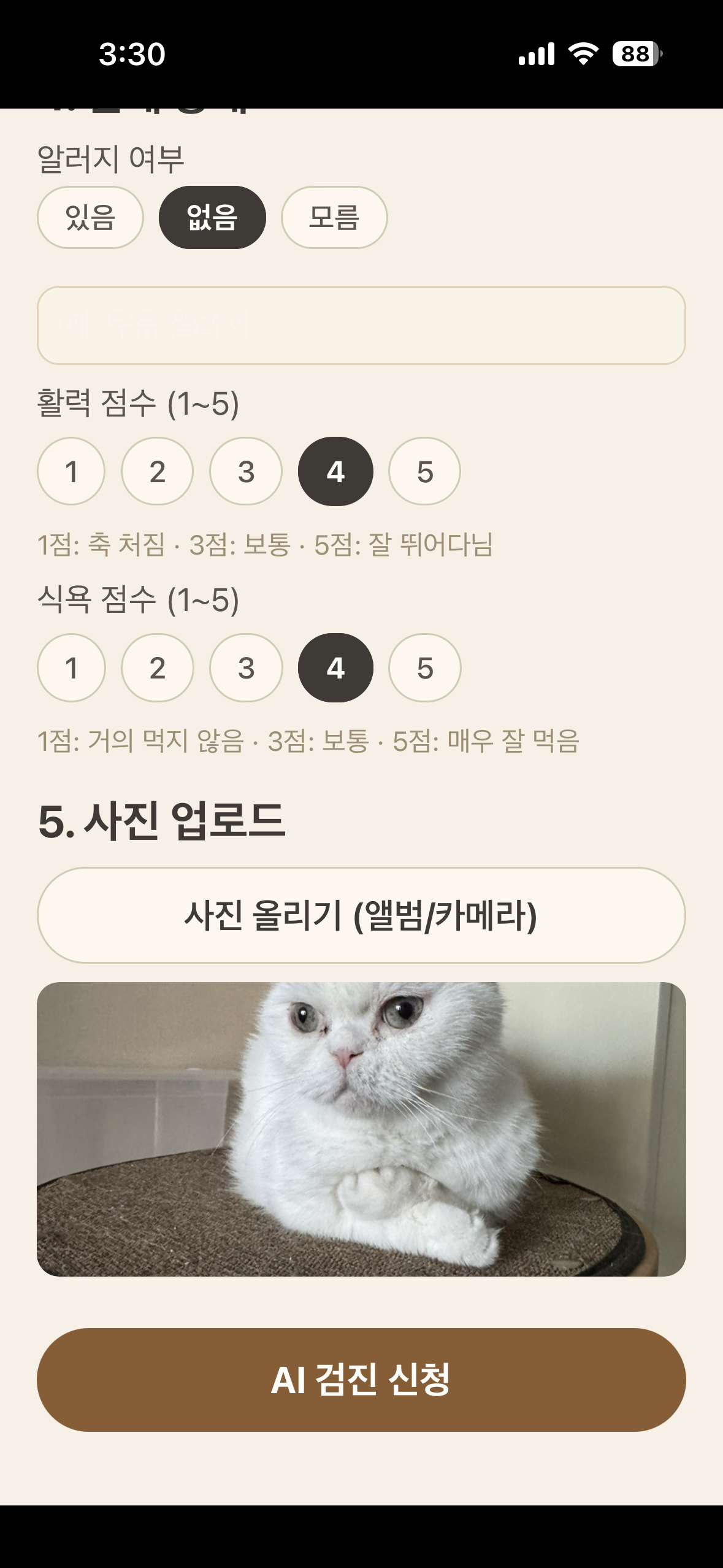723x1568 pixels.
Task: Tap 사진 올리기 (앨범/카메라) button
Action: (x=361, y=915)
